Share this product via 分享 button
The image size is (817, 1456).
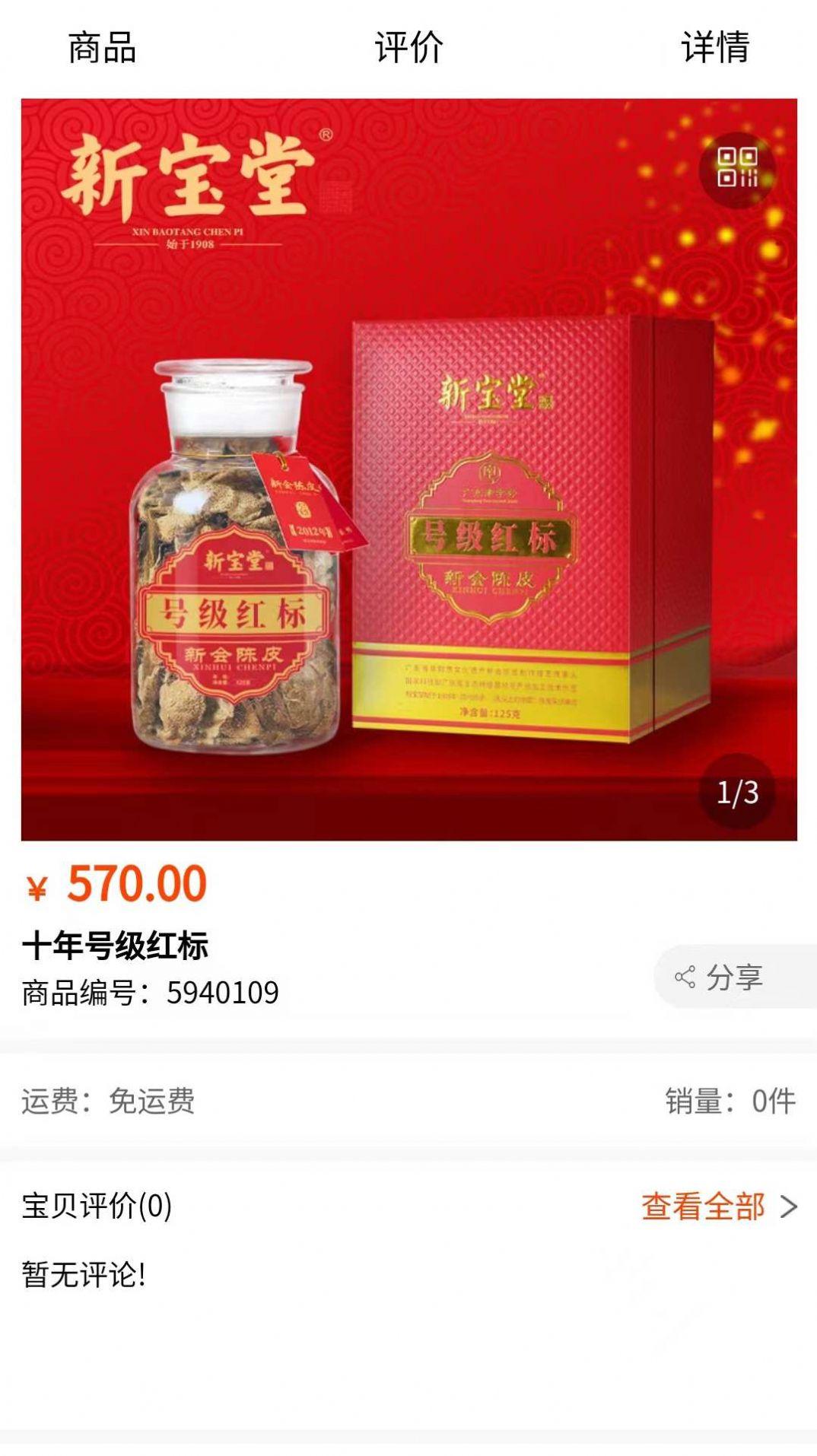tap(720, 977)
